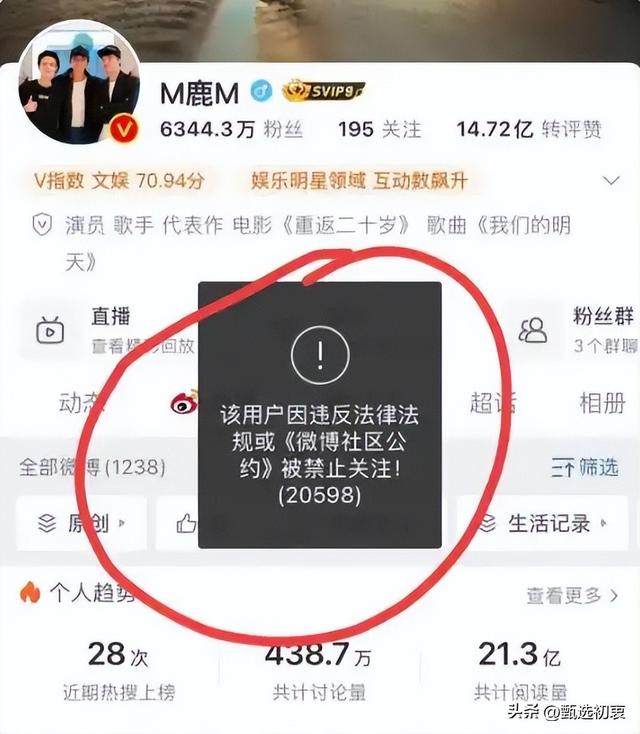Open the 195 关注 following list

[x=379, y=129]
